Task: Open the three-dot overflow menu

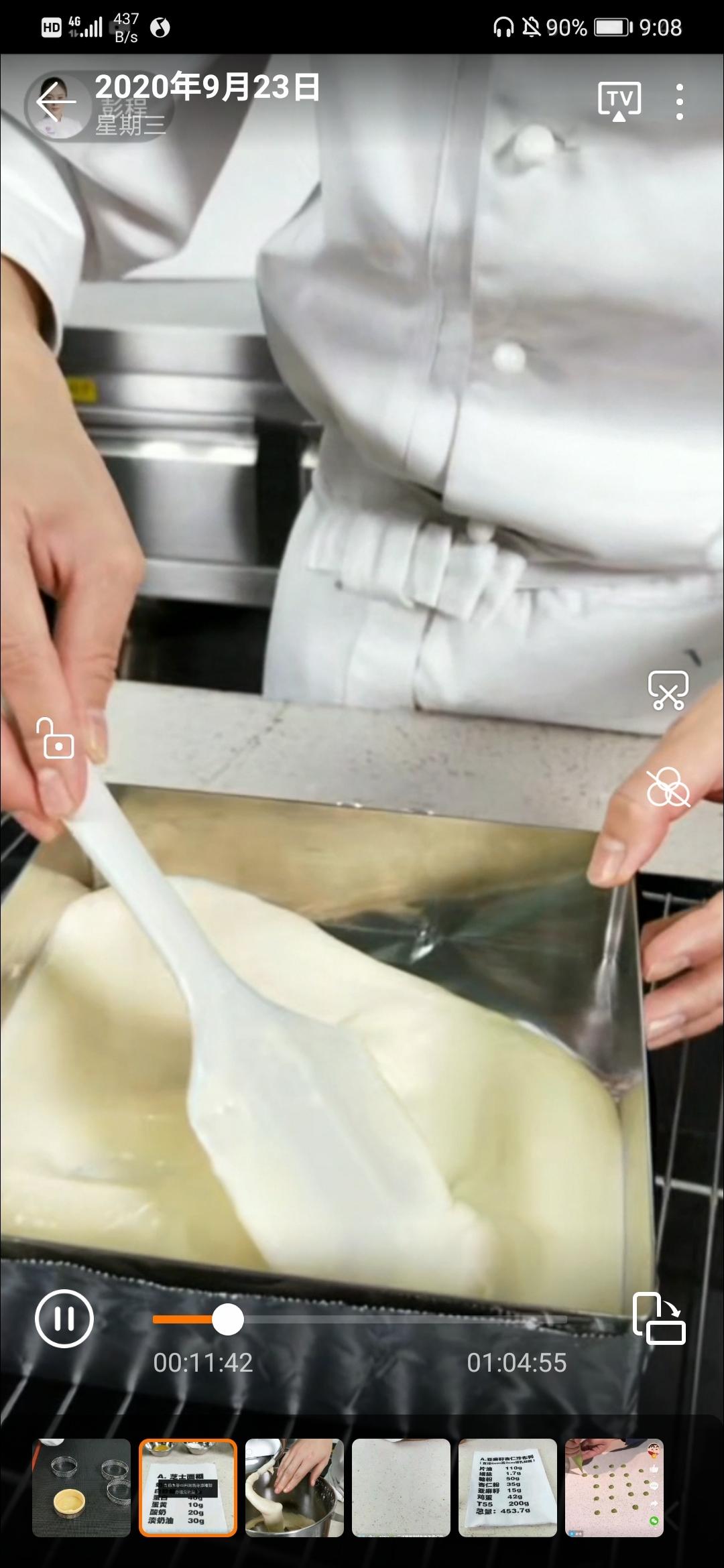Action: 680,102
